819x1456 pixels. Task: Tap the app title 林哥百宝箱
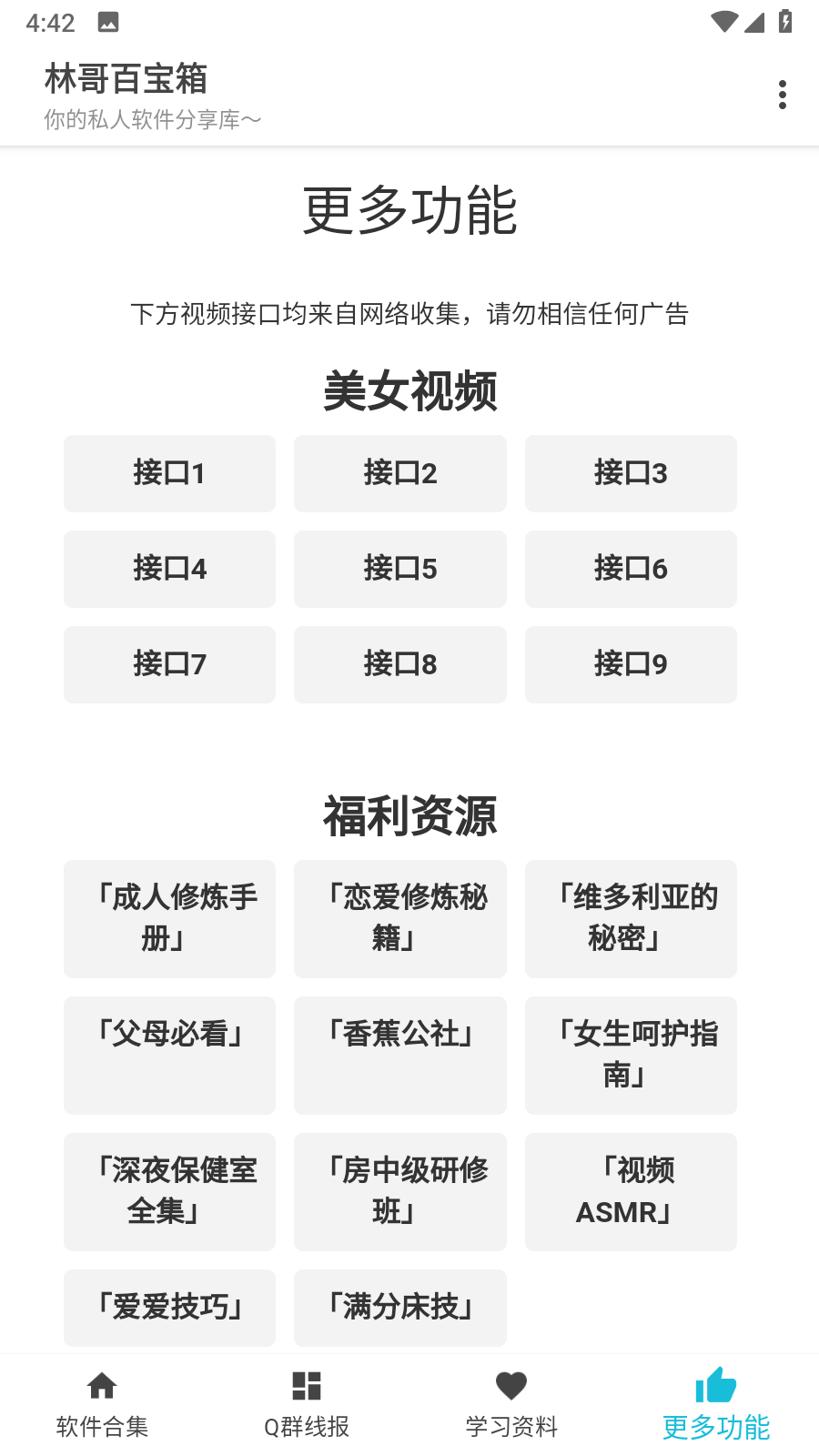tap(126, 79)
